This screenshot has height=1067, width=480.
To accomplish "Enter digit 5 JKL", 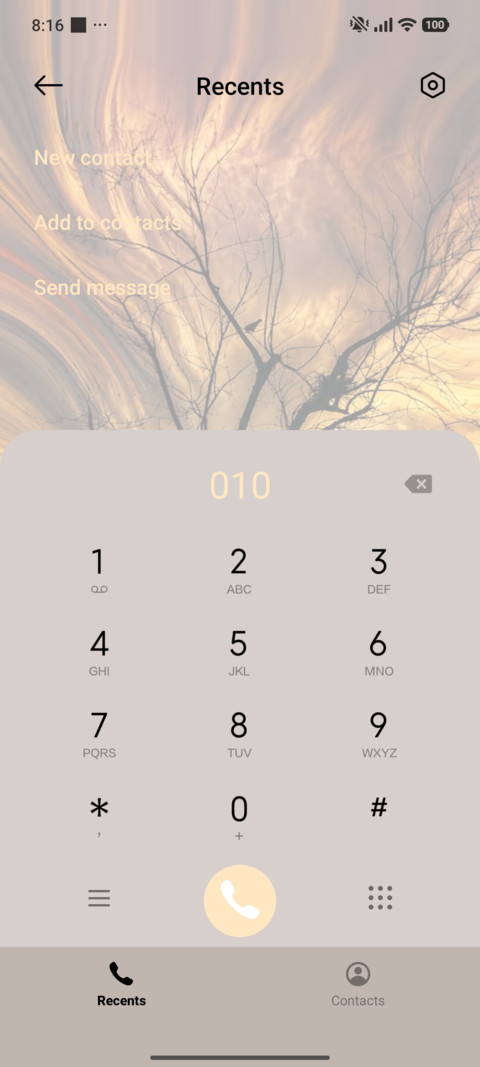I will (x=239, y=653).
